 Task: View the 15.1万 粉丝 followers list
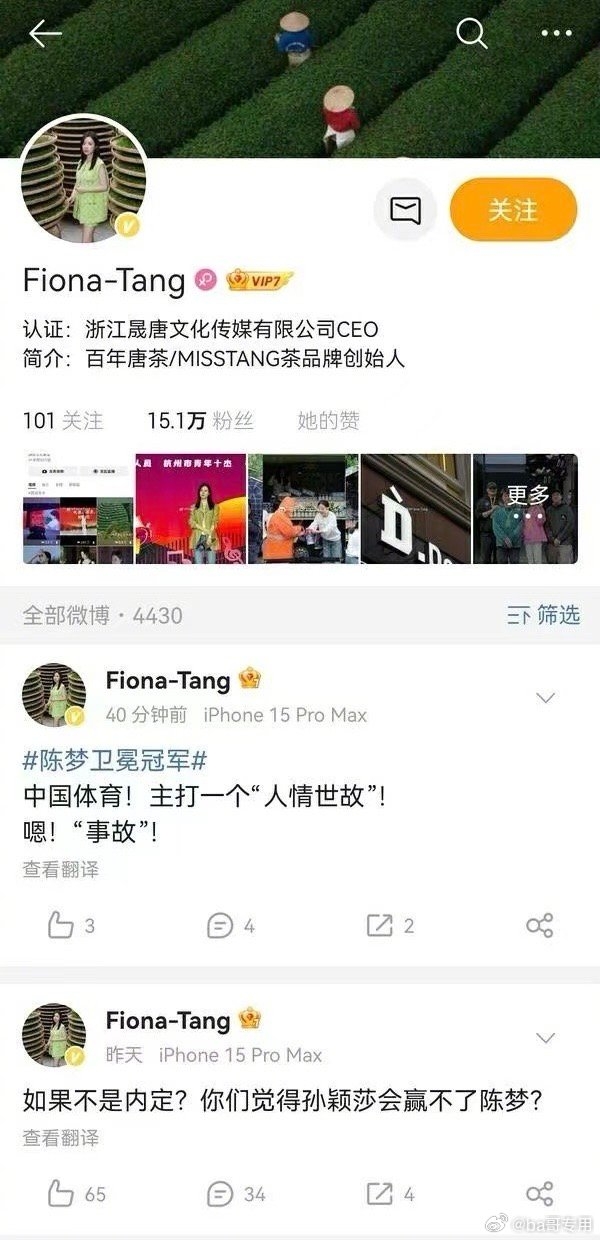(200, 421)
